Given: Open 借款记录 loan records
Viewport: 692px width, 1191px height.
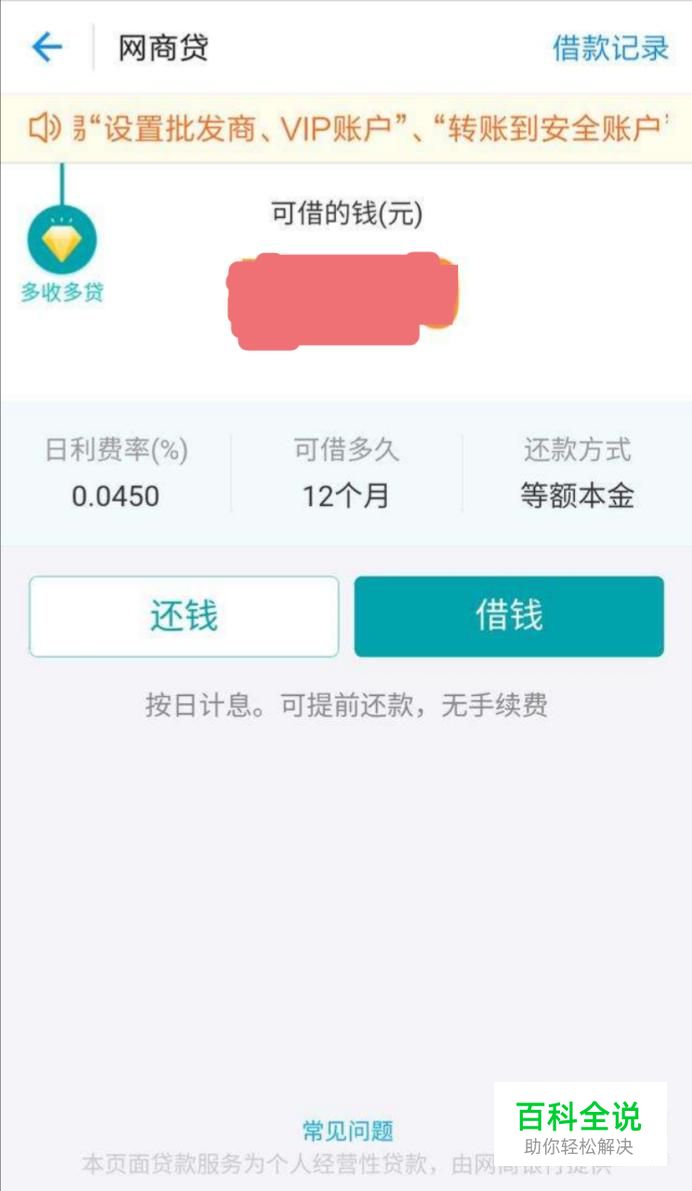Looking at the screenshot, I should click(x=610, y=48).
